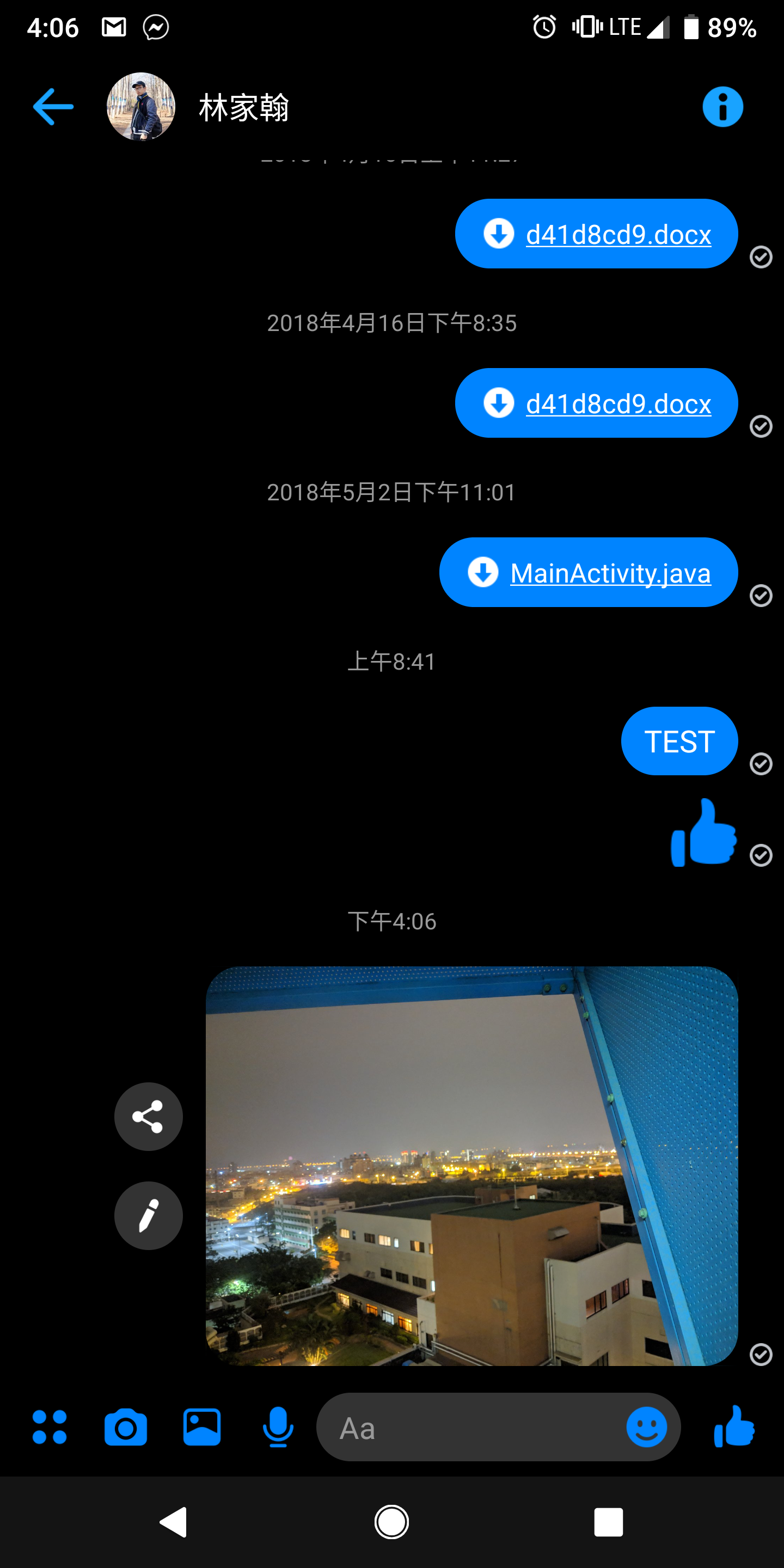784x1568 pixels.
Task: Go back from the conversation
Action: [53, 107]
